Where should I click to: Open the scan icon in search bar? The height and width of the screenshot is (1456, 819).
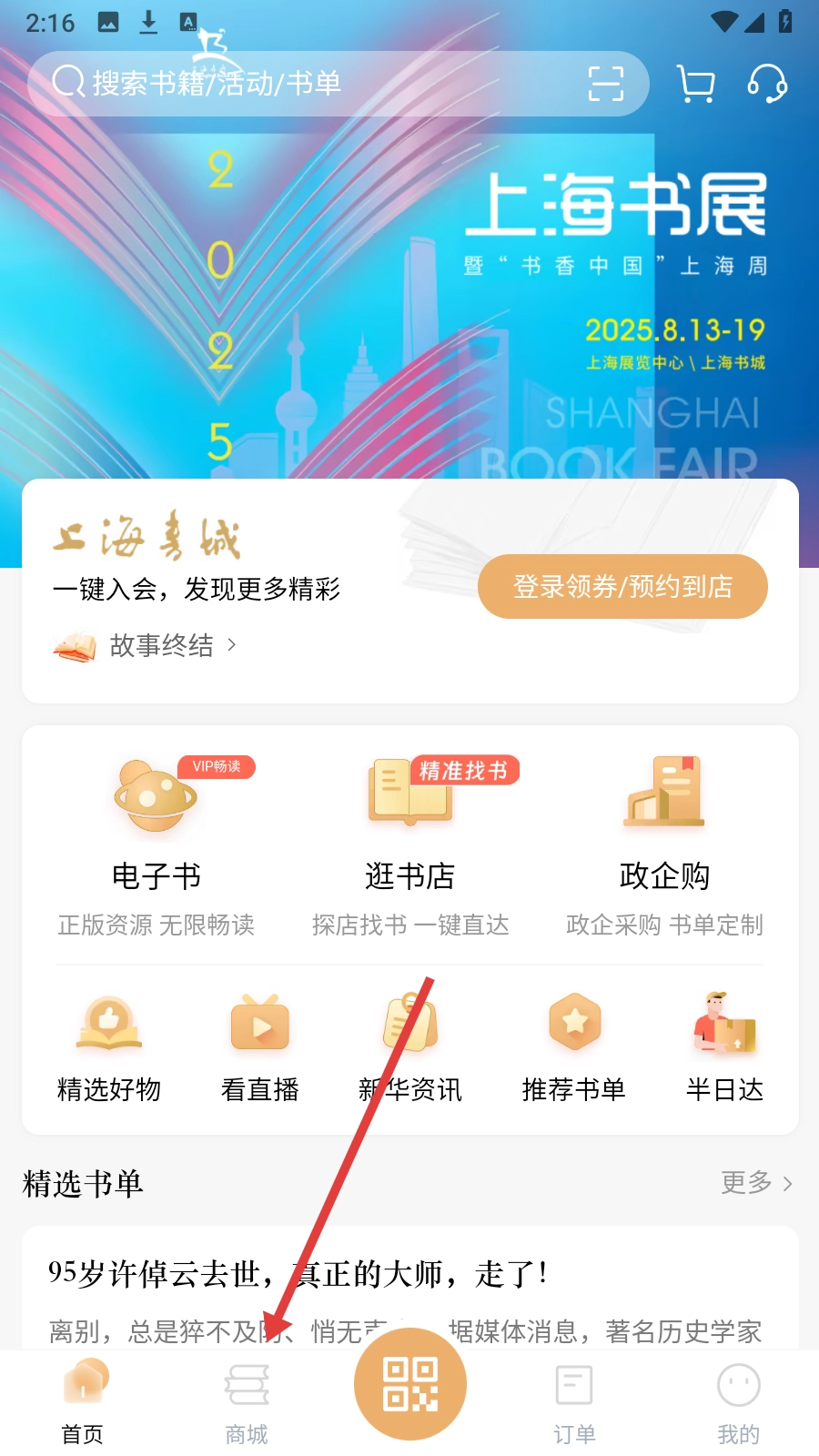point(605,84)
